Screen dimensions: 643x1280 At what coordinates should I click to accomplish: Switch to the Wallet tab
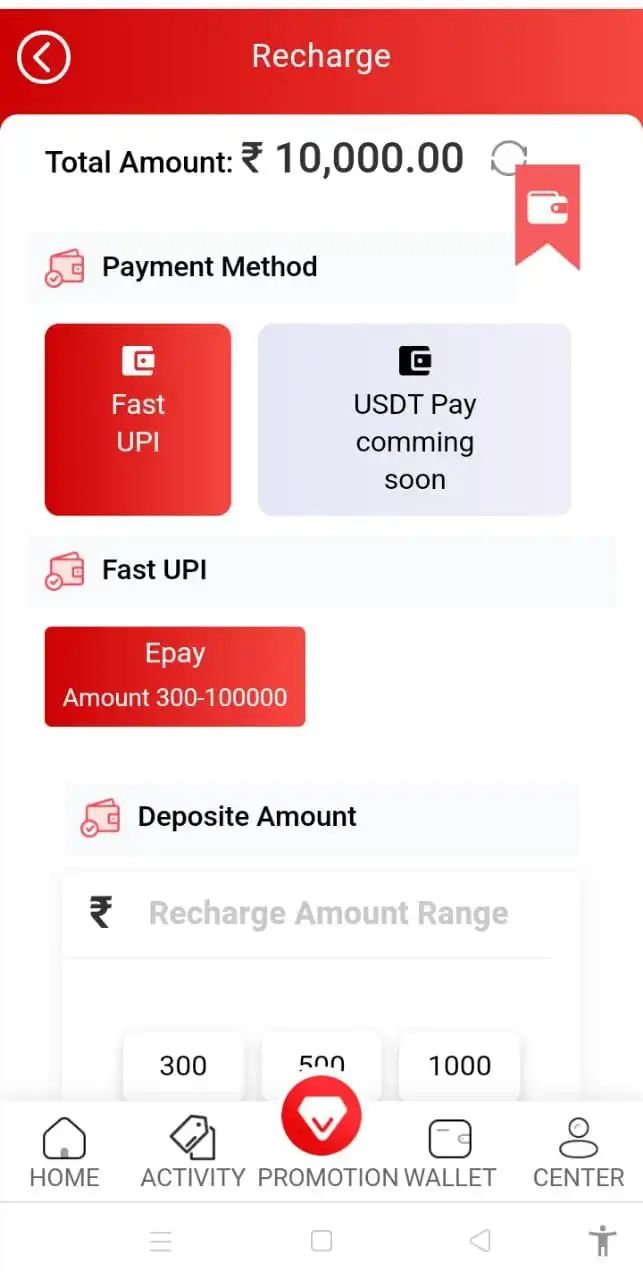pyautogui.click(x=450, y=1153)
